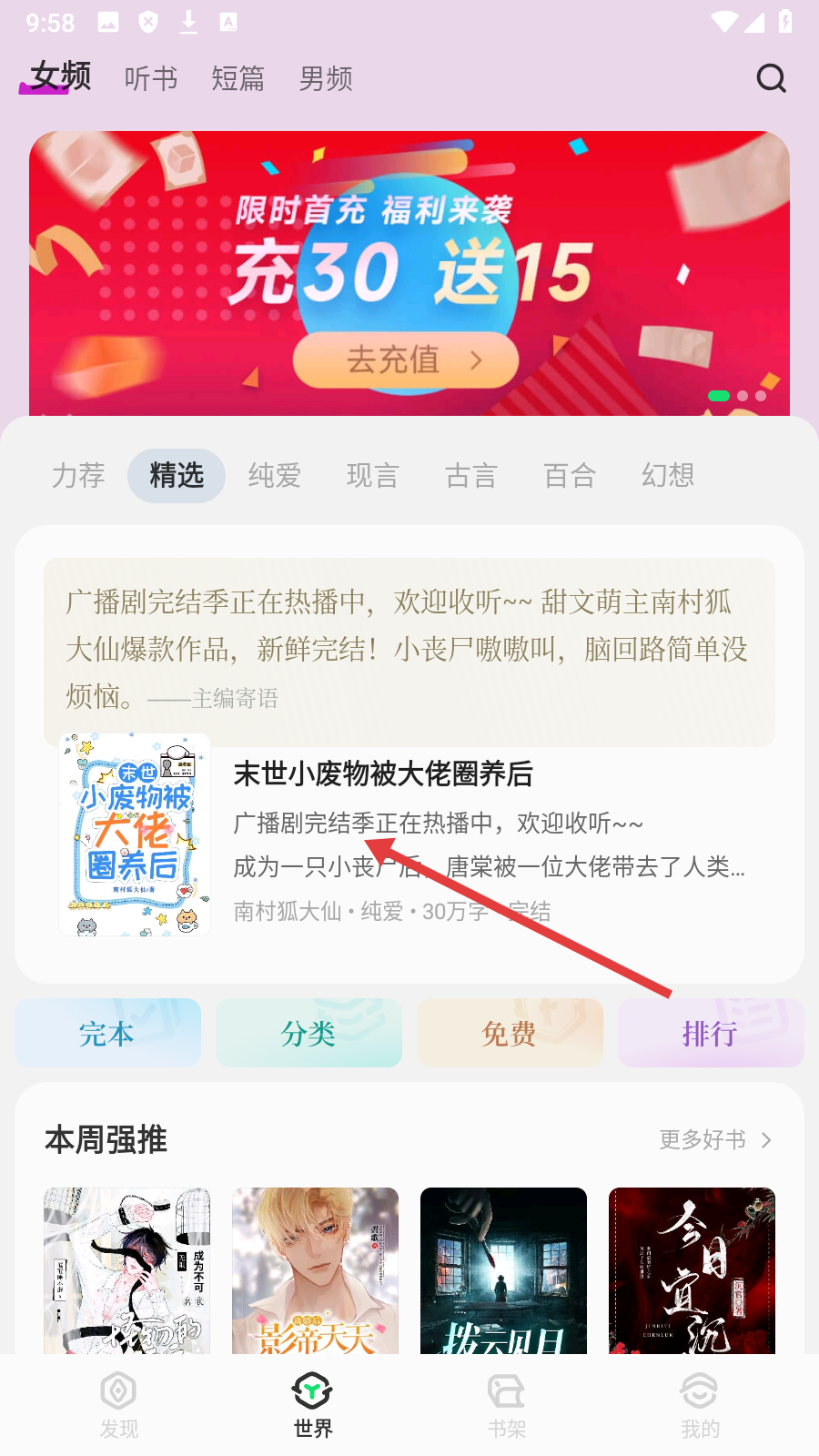This screenshot has width=819, height=1456.
Task: Switch to the 男频 top tab
Action: pos(326,79)
